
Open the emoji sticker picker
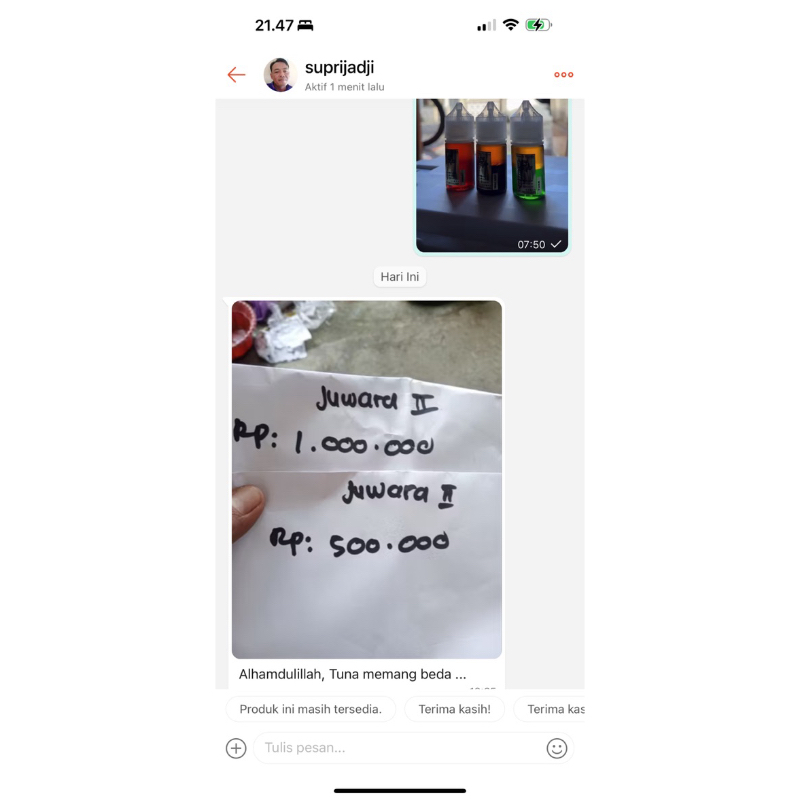tap(557, 748)
